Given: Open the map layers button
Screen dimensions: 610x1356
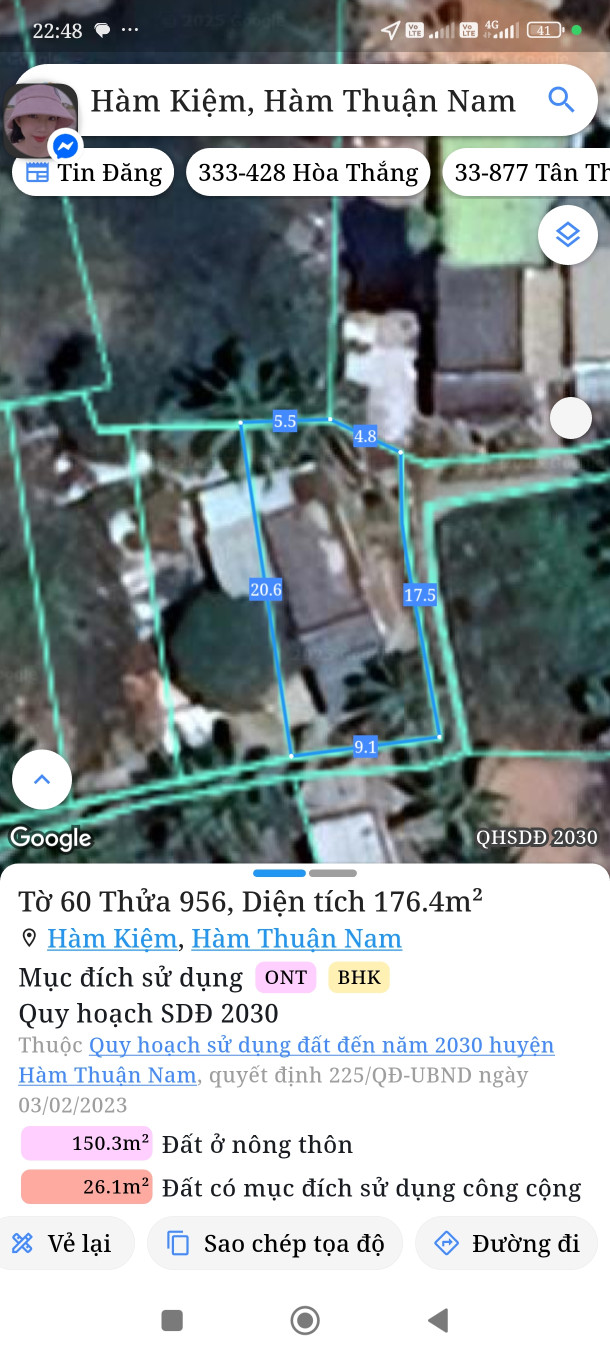Looking at the screenshot, I should [568, 235].
